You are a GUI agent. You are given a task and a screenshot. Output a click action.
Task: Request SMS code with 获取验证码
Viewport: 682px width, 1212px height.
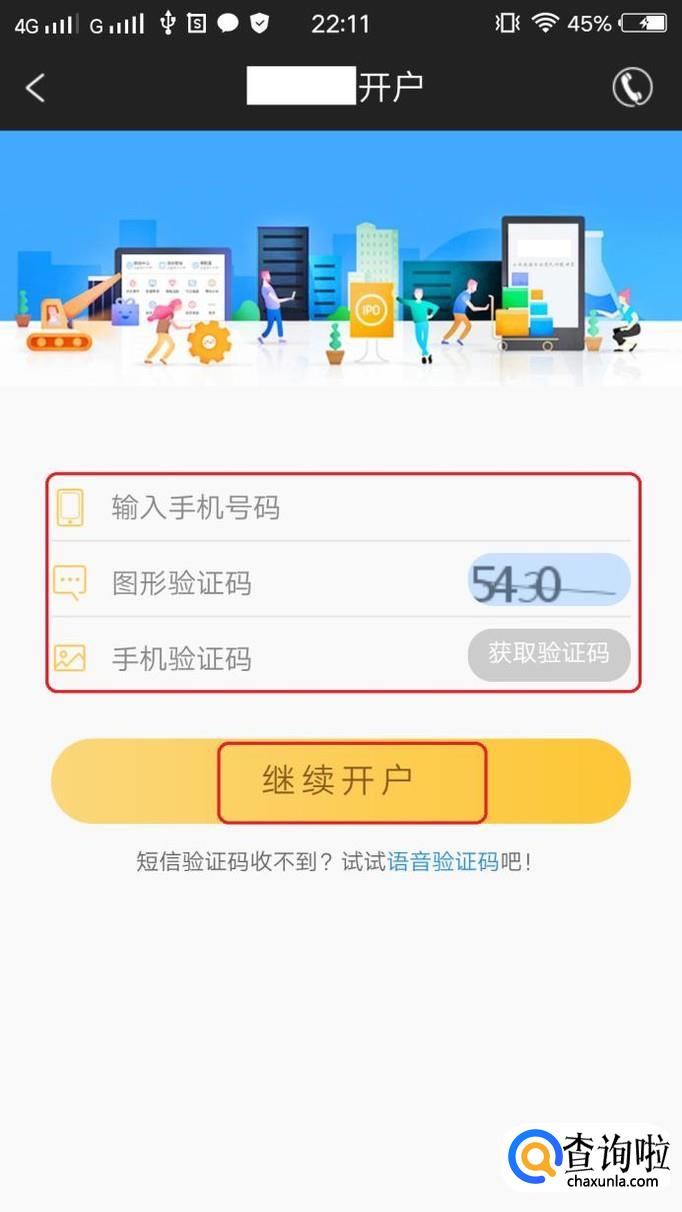tap(549, 655)
